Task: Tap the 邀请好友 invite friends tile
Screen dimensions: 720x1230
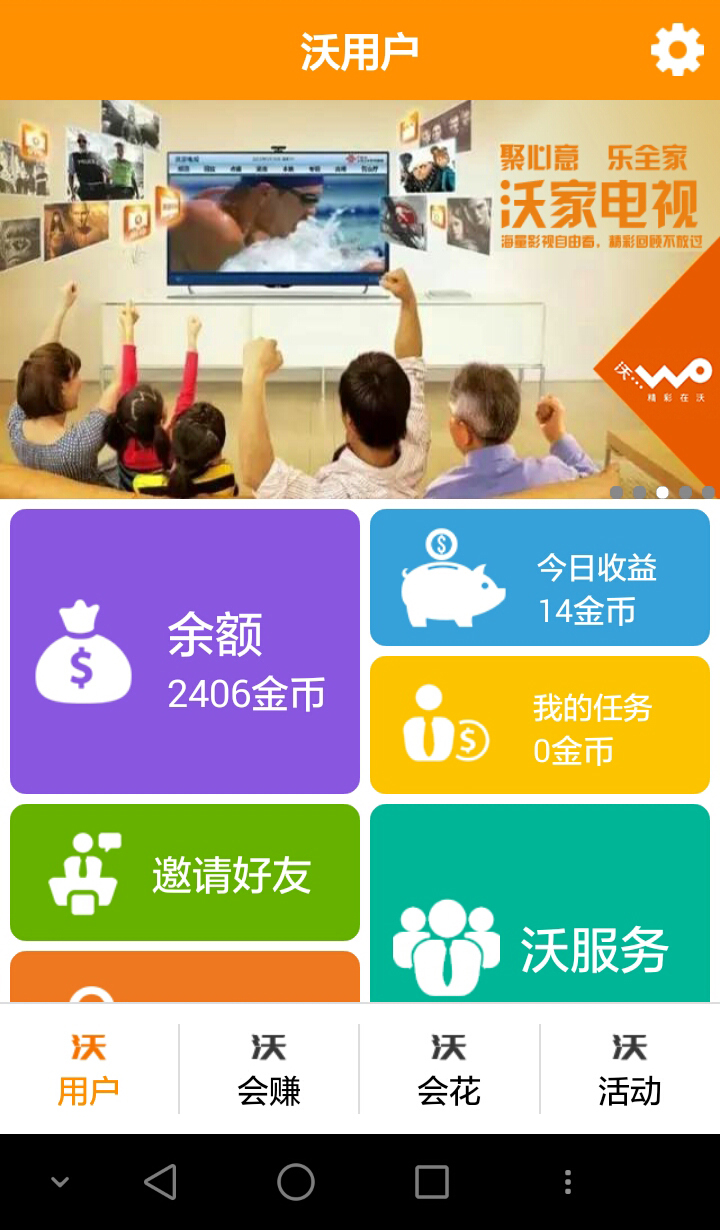Action: click(x=185, y=873)
